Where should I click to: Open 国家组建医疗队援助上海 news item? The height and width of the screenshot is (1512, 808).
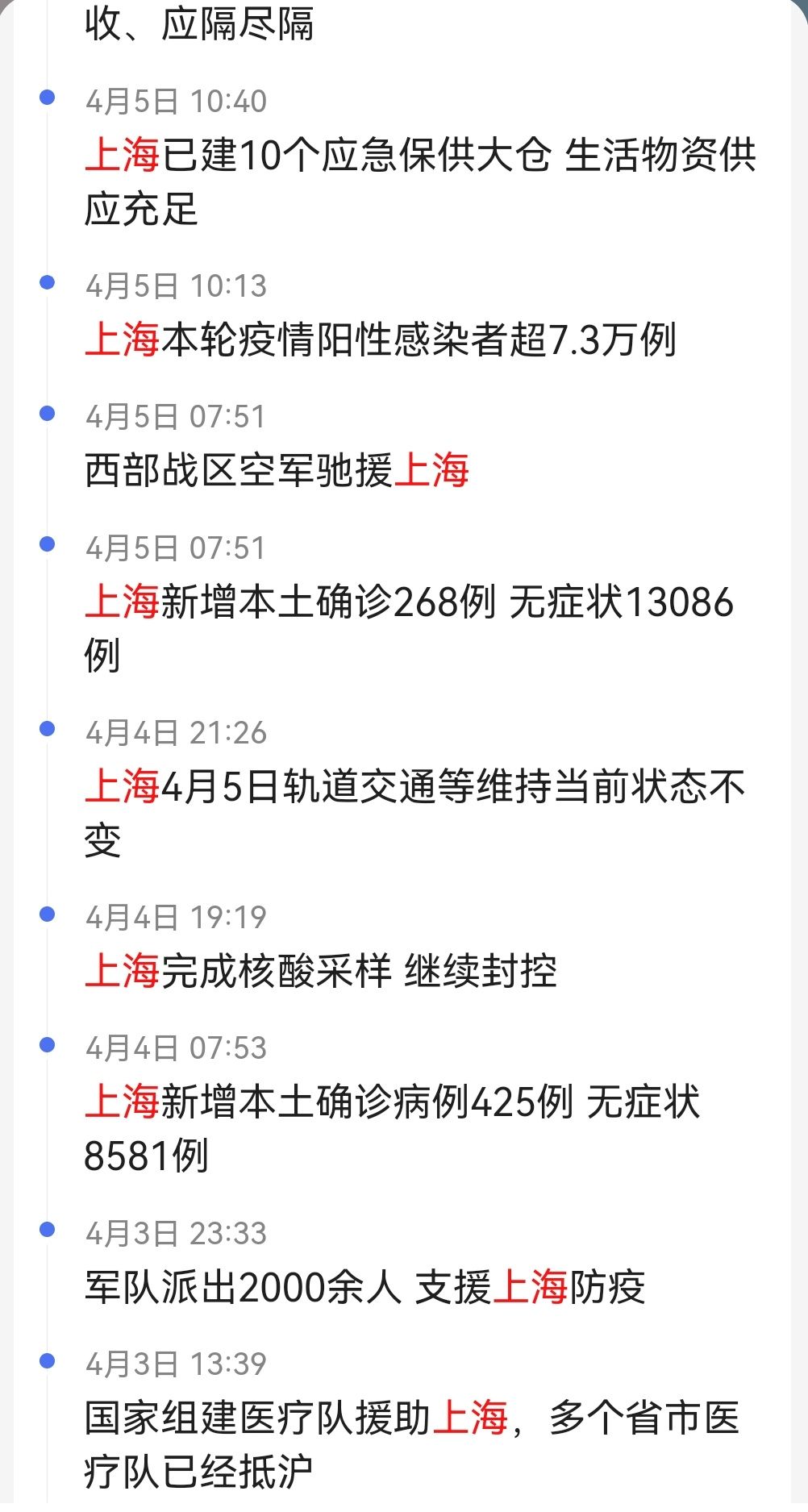click(412, 1445)
